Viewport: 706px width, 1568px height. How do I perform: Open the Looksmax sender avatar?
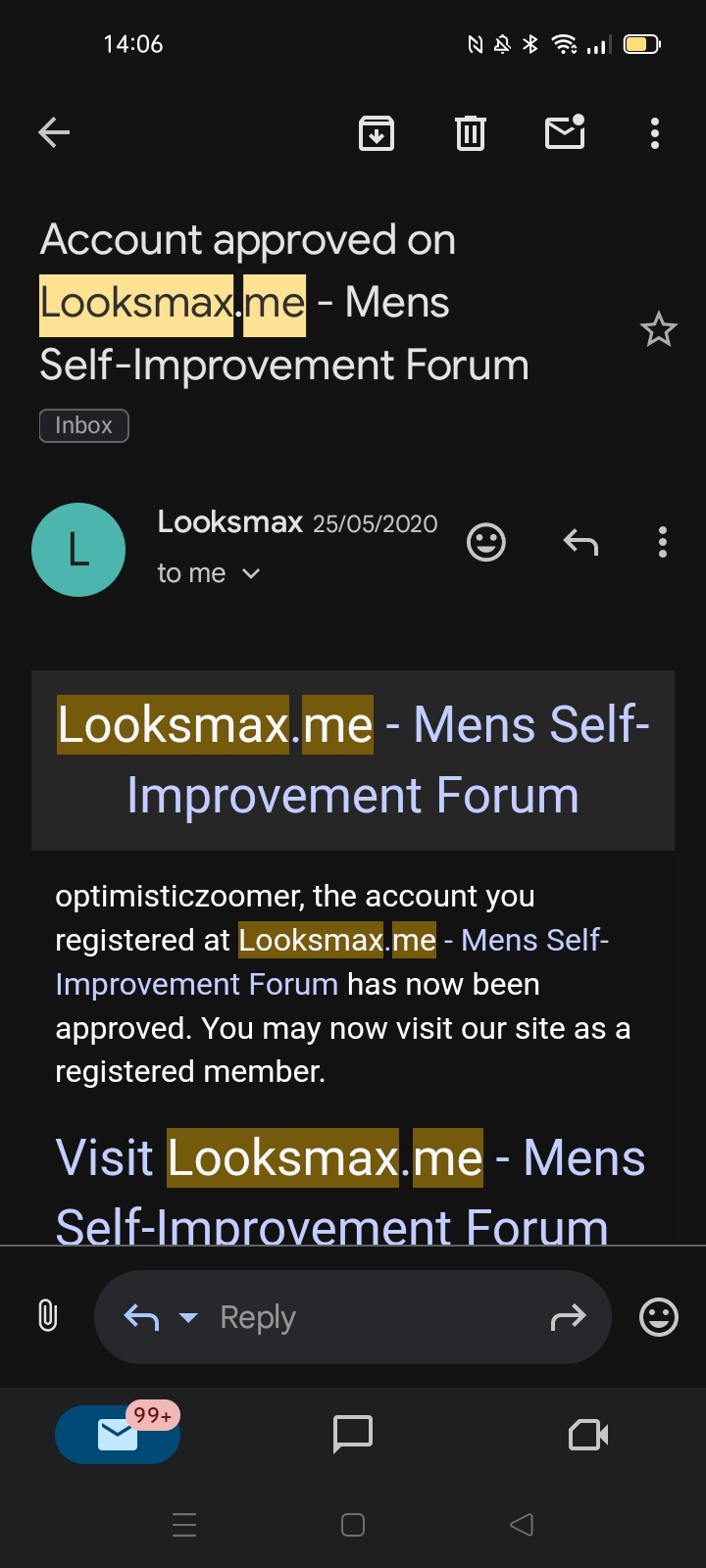pos(78,550)
